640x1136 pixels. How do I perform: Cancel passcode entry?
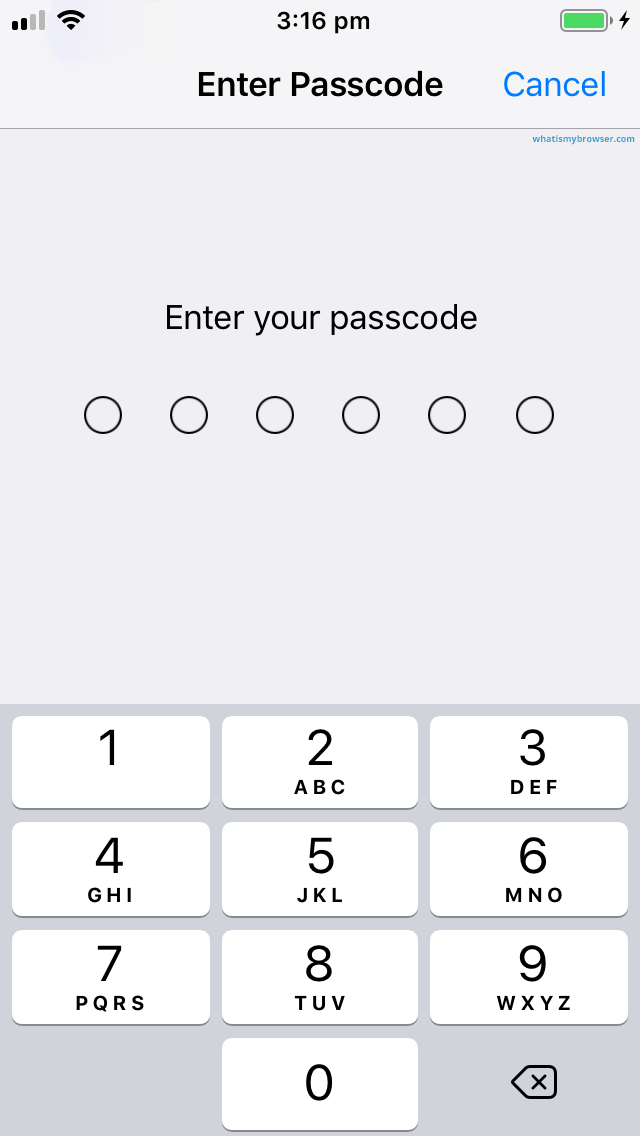(x=554, y=85)
